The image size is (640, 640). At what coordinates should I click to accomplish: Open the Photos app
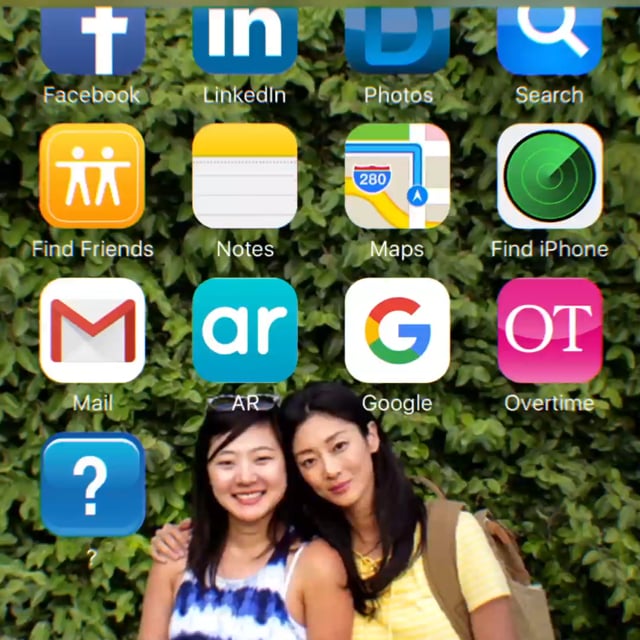pos(397,40)
